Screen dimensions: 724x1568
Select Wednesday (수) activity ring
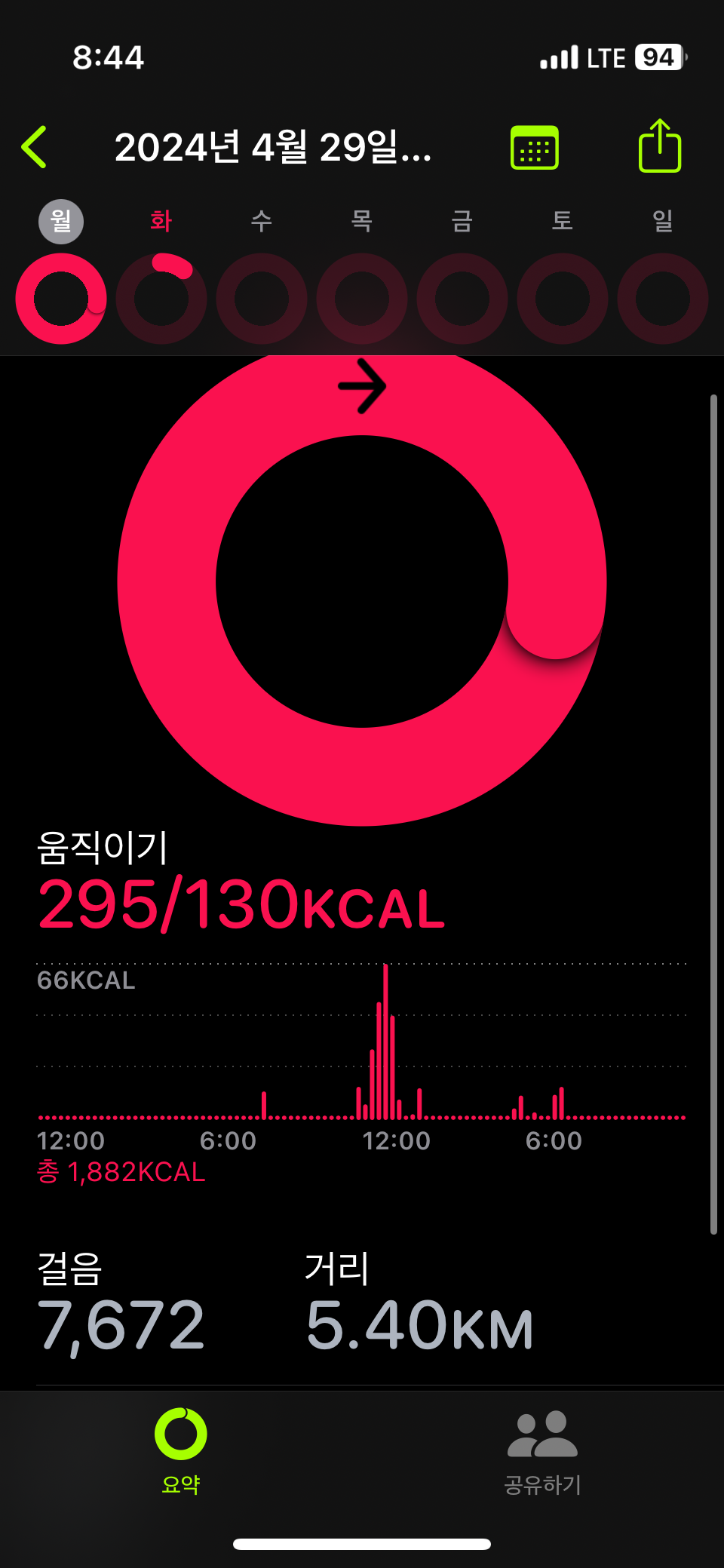click(x=262, y=299)
